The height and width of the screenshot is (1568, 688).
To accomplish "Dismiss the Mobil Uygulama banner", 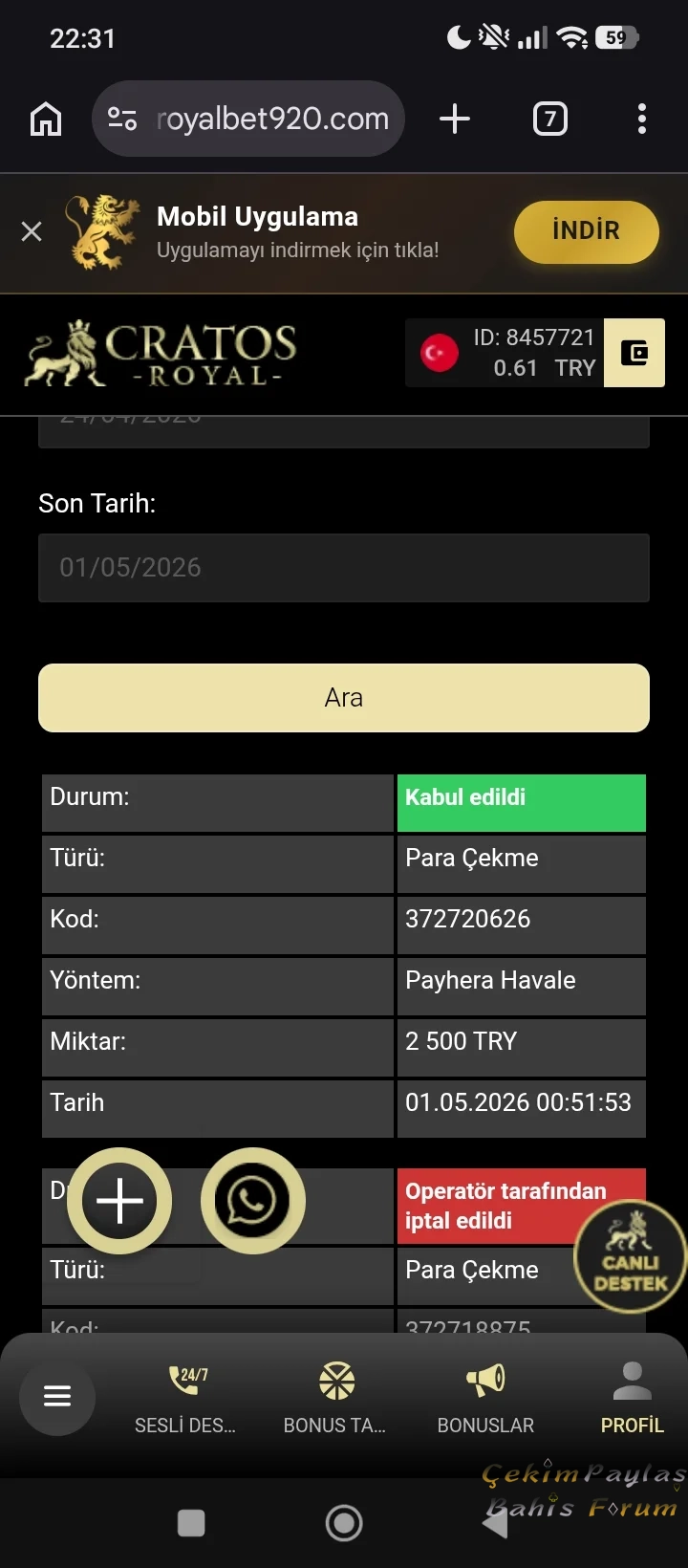I will click(x=32, y=231).
